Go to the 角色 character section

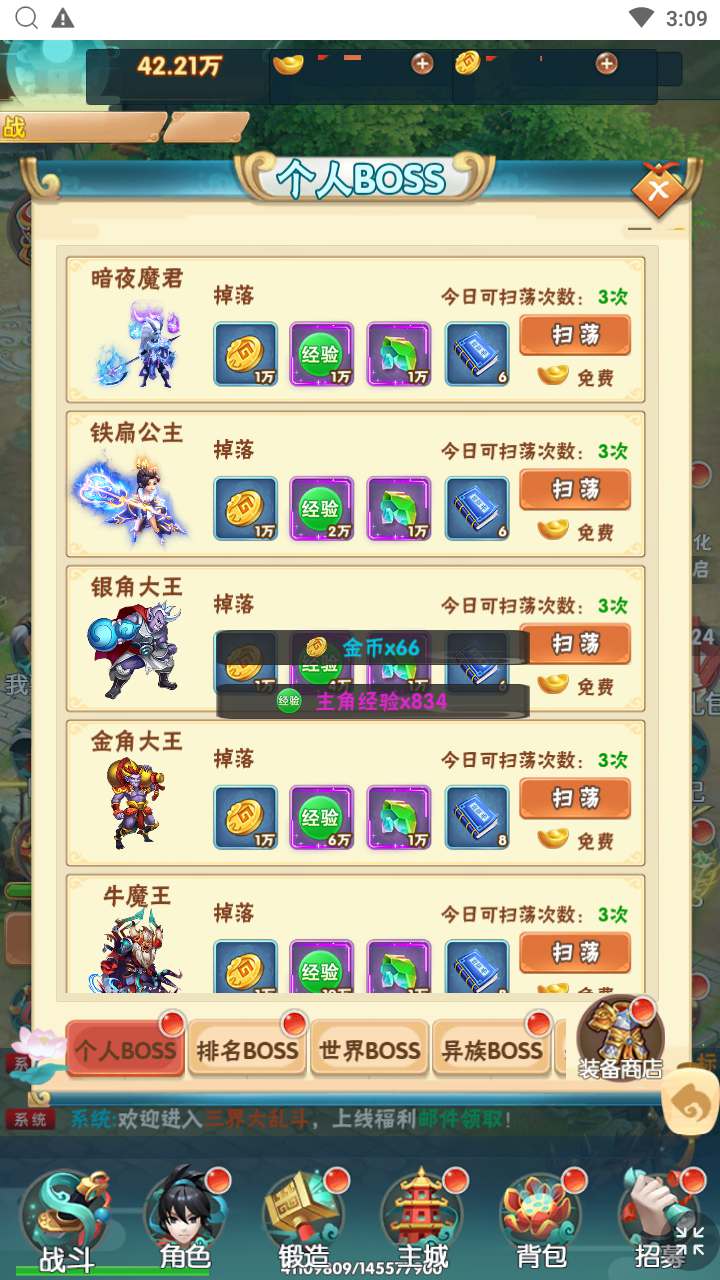pos(186,1224)
